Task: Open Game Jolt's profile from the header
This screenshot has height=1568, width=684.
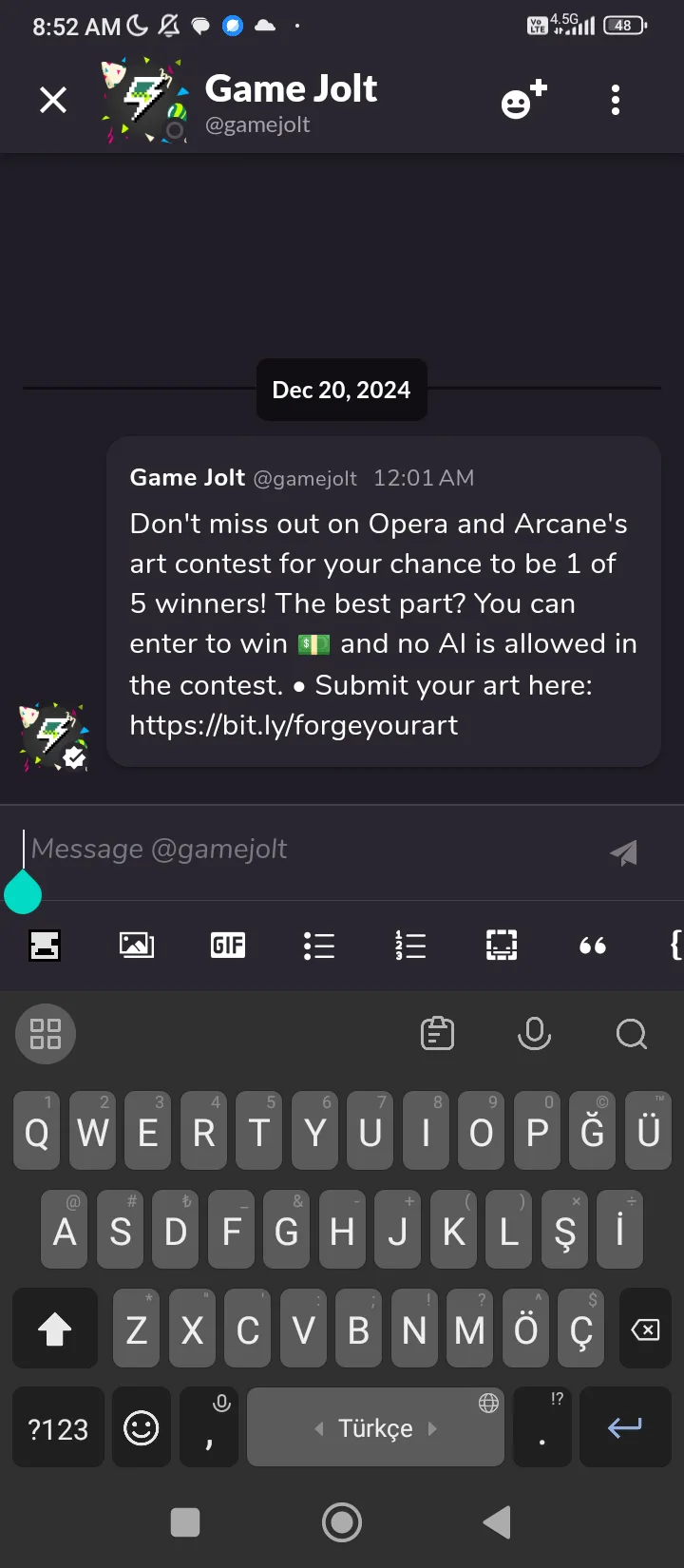Action: point(290,100)
